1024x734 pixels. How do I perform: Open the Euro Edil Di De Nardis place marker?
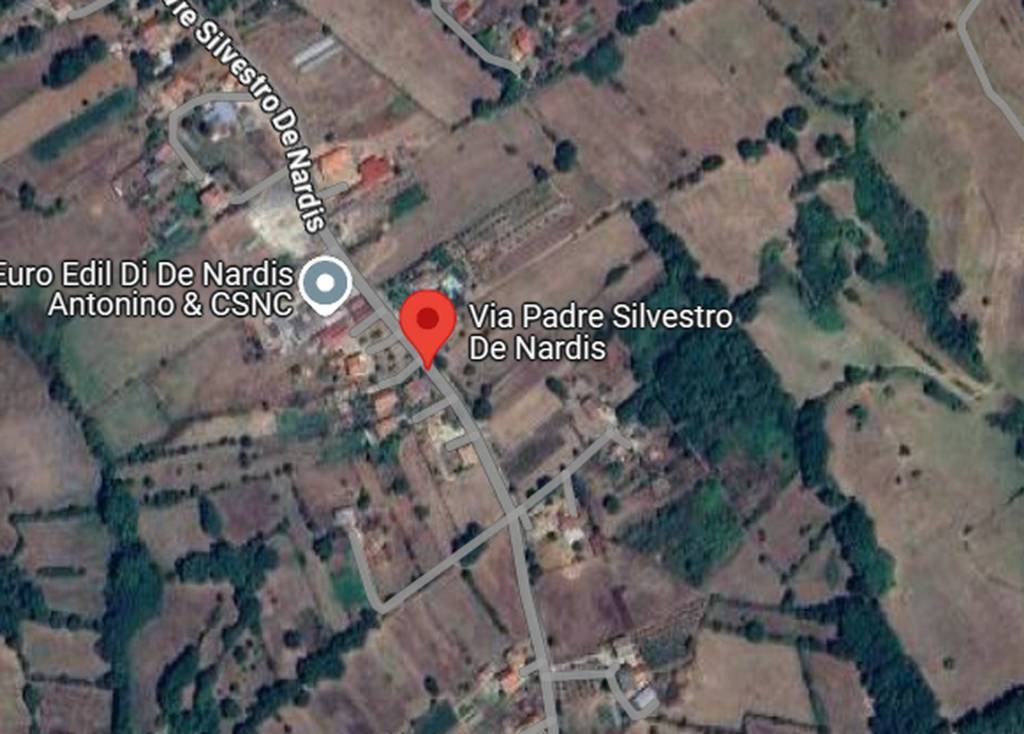point(325,283)
